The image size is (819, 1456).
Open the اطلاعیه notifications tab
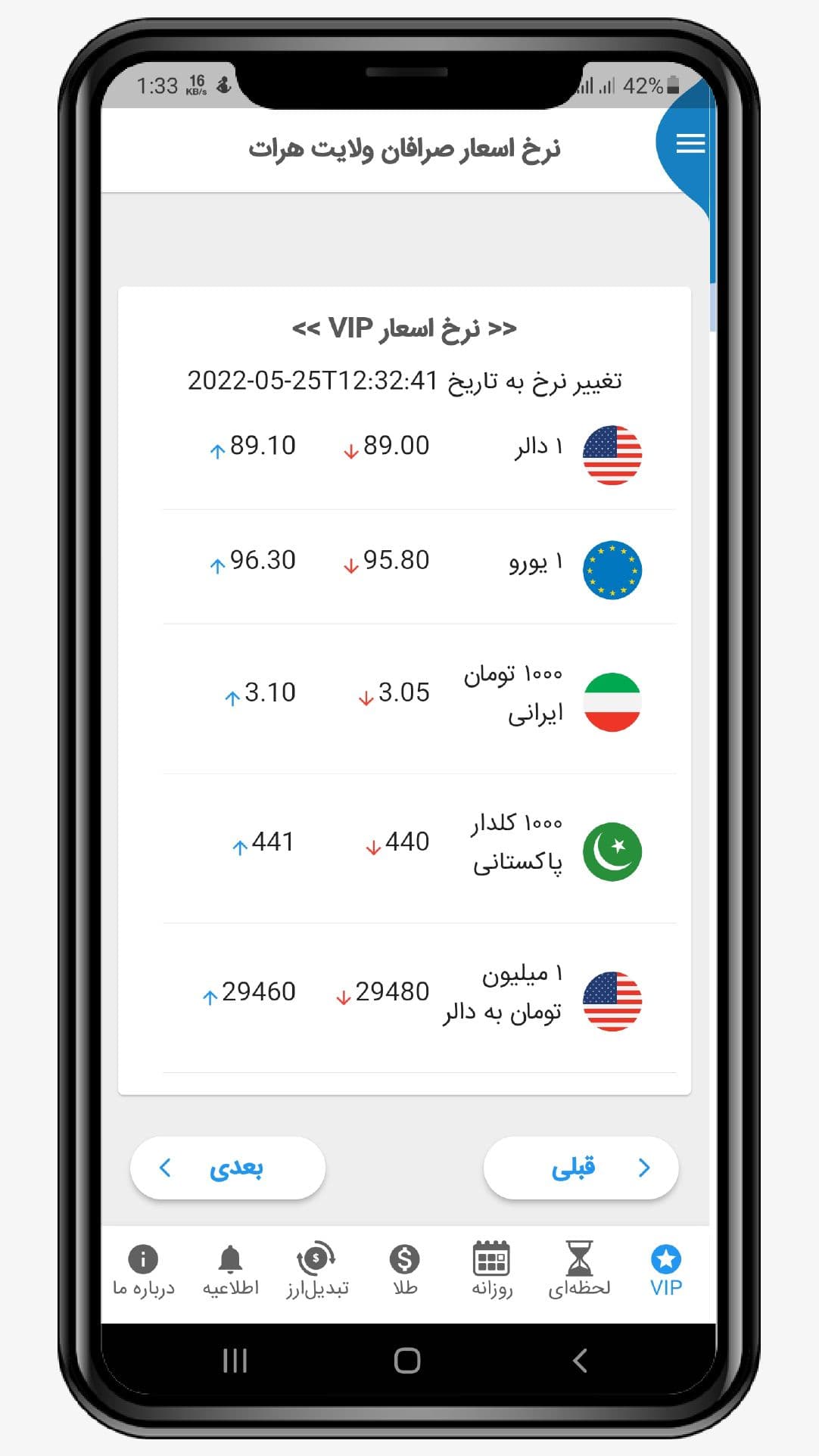click(x=230, y=1271)
